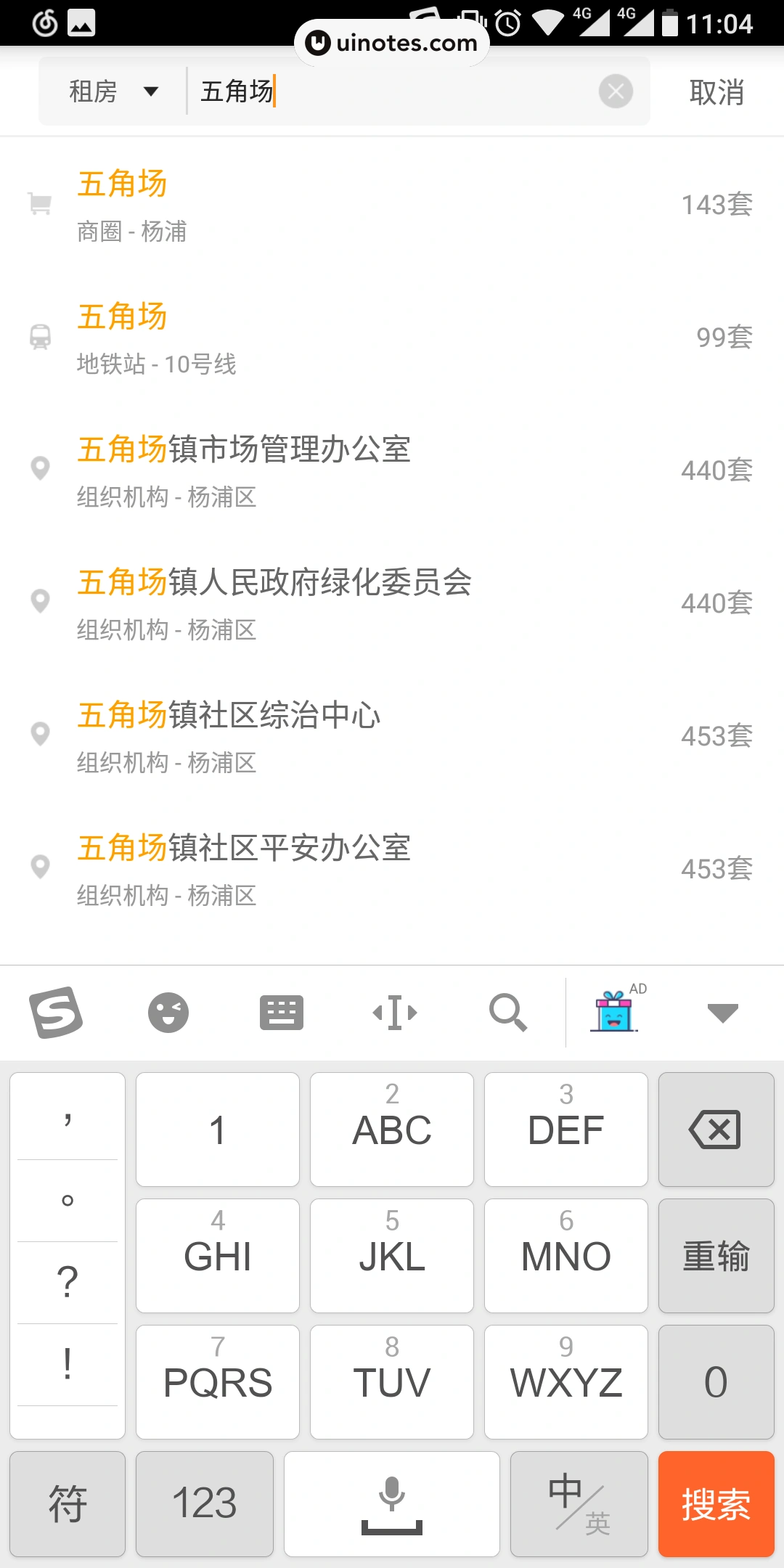This screenshot has height=1568, width=784.
Task: Tap the cart icon beside the 商圈 suggestion
Action: (x=40, y=204)
